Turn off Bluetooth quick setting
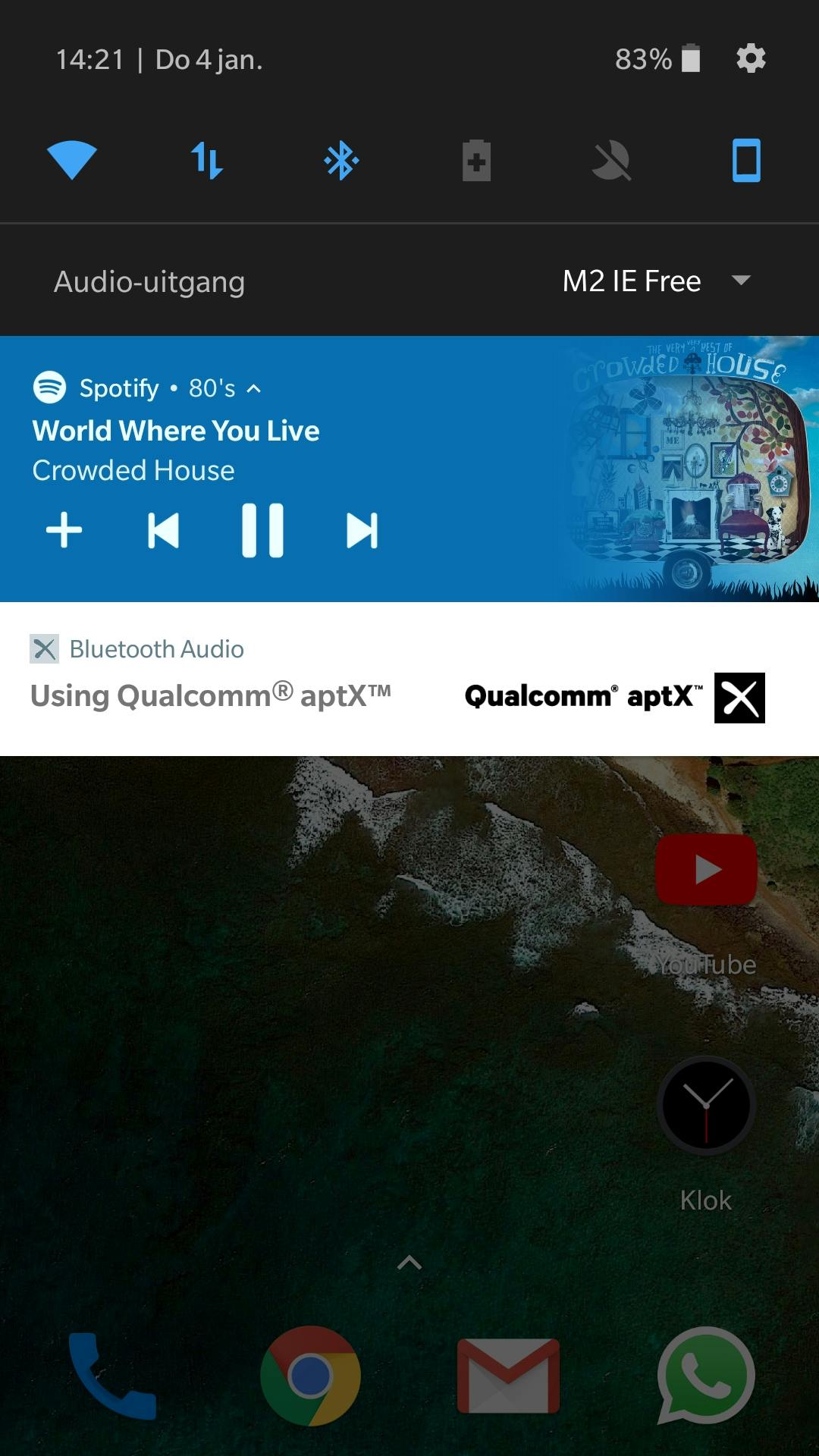The image size is (819, 1456). 341,160
